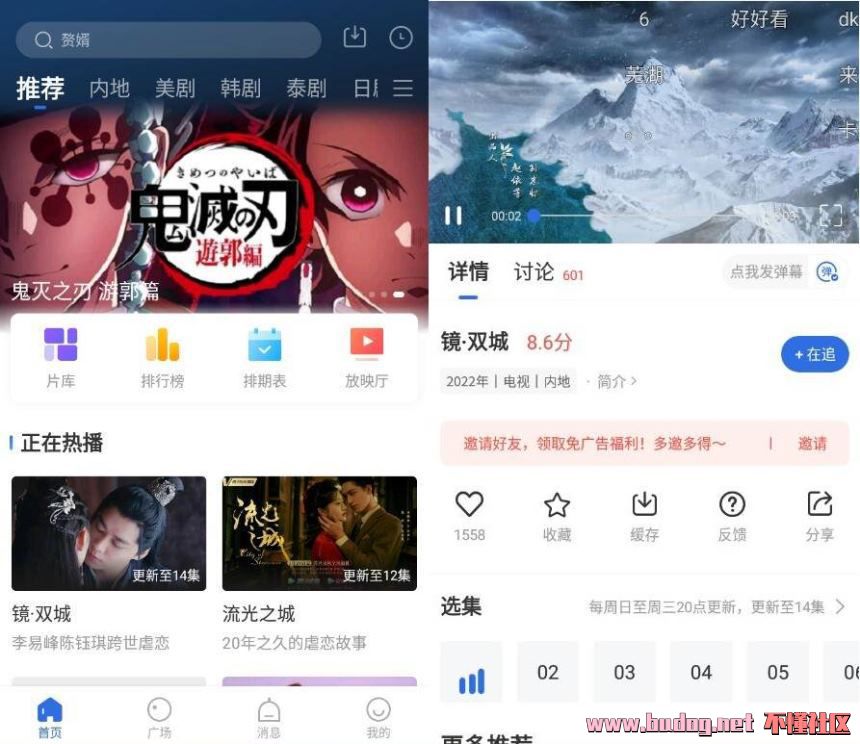This screenshot has width=860, height=744.
Task: Switch to the 韩剧 category tab
Action: pyautogui.click(x=240, y=88)
